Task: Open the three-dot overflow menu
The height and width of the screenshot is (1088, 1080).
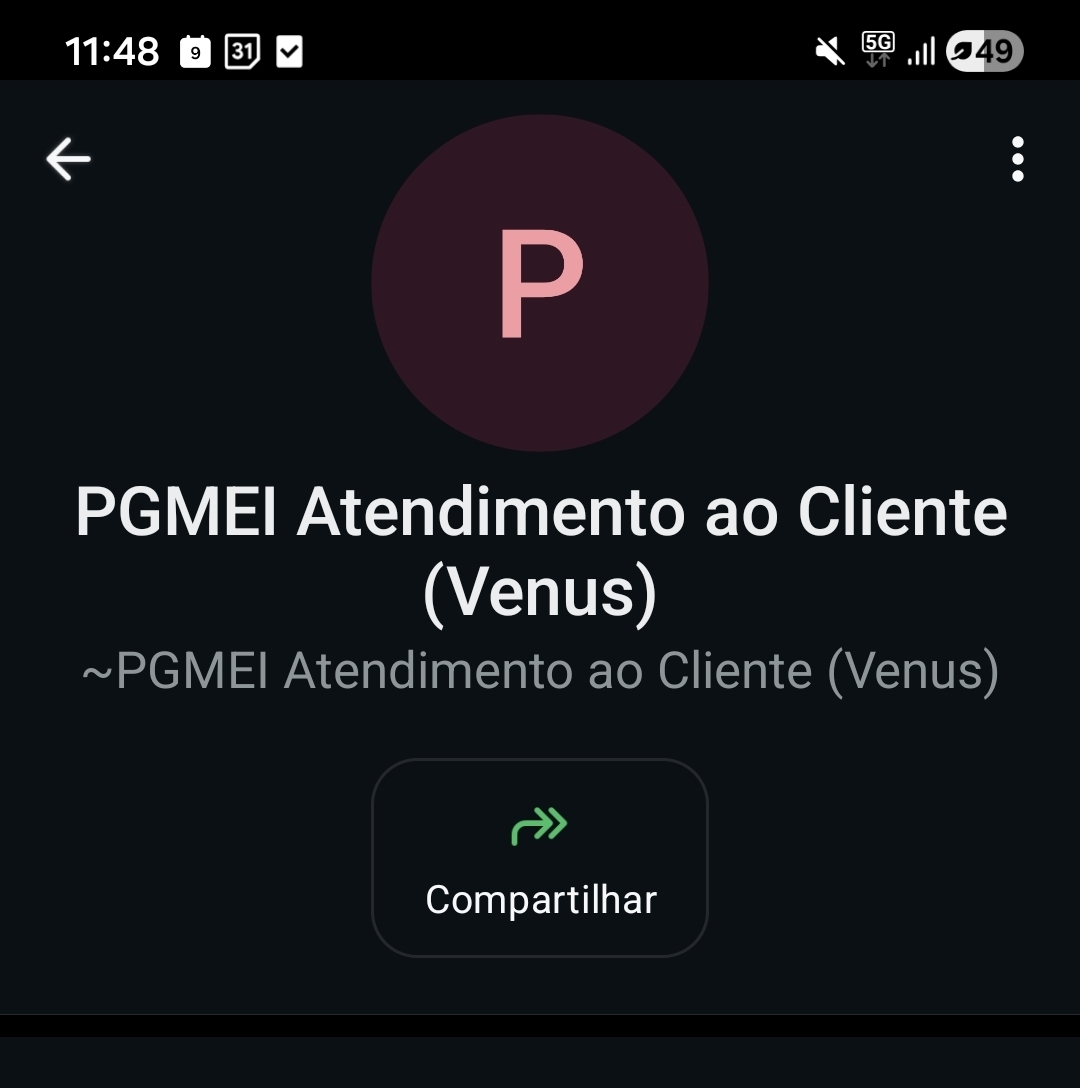Action: (1017, 159)
